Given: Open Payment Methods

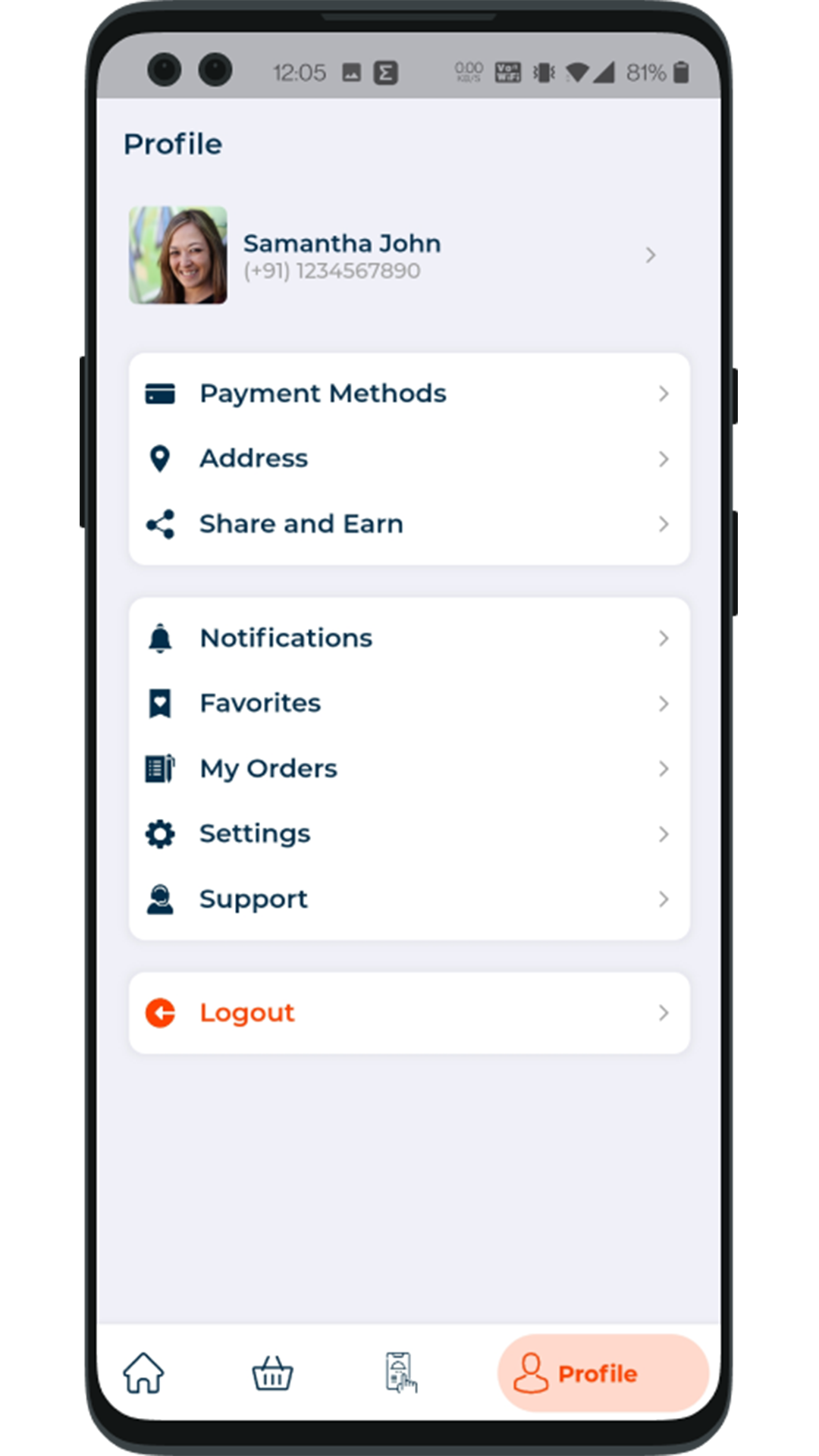Looking at the screenshot, I should click(409, 394).
